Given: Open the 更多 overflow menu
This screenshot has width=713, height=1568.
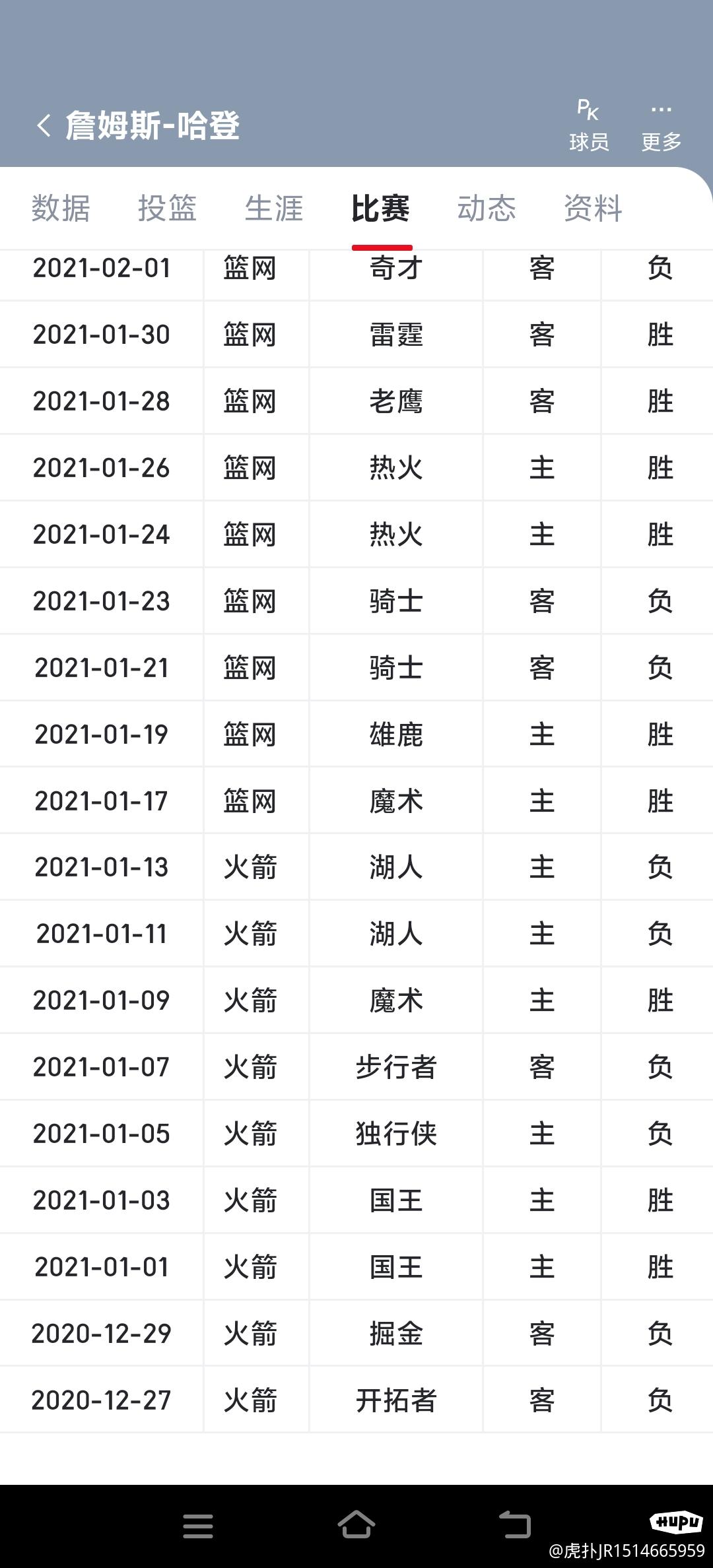Looking at the screenshot, I should pyautogui.click(x=661, y=125).
